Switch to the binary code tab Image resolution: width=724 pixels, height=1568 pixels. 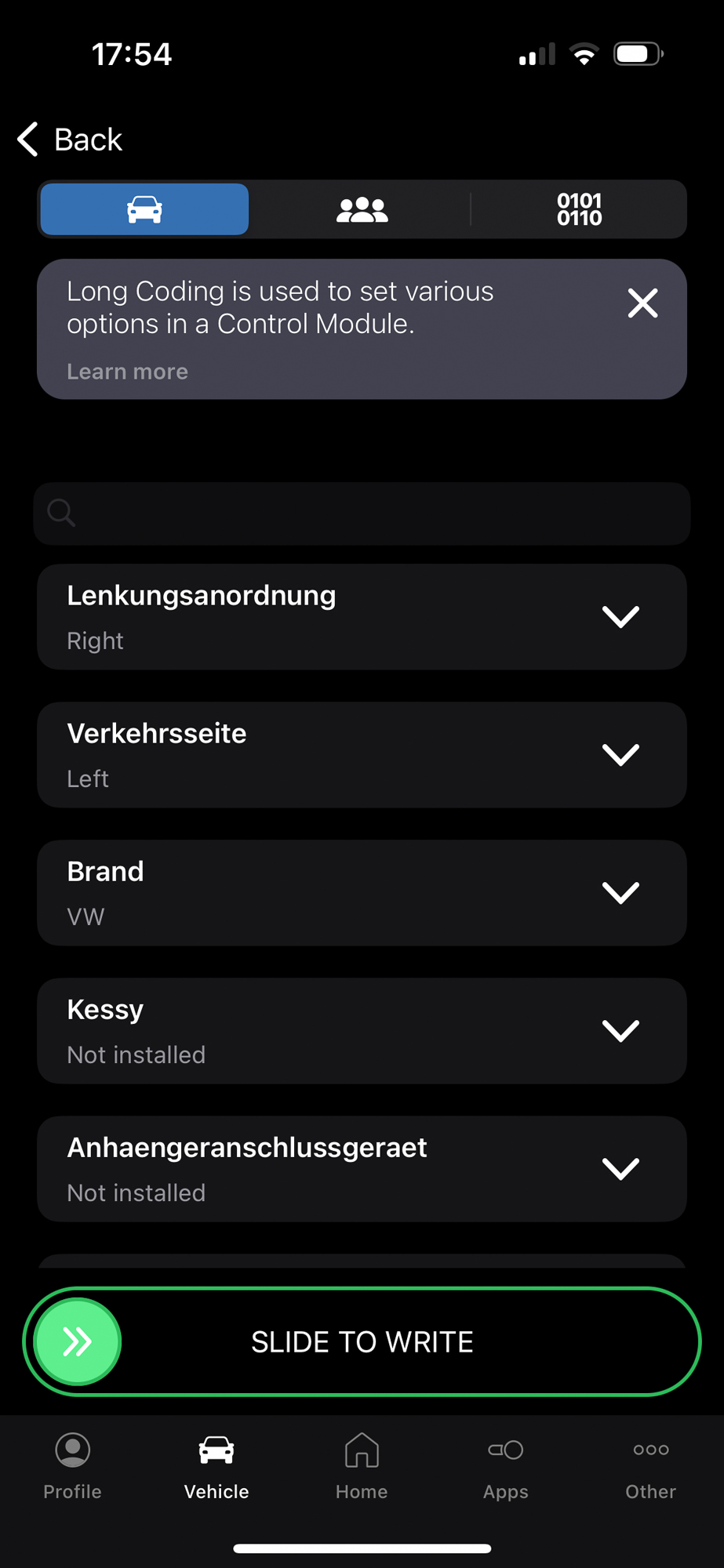click(579, 209)
